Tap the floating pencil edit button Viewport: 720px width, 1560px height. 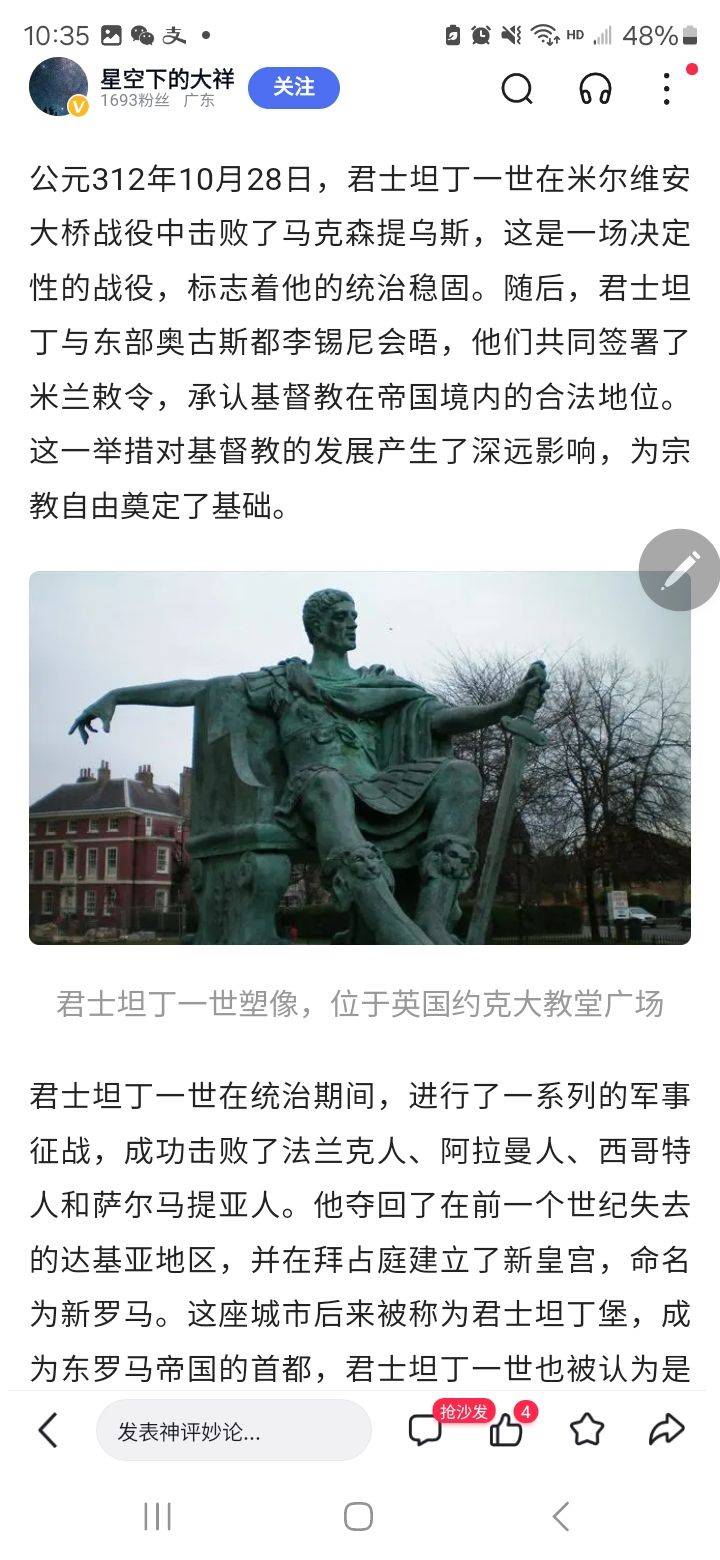(x=680, y=570)
